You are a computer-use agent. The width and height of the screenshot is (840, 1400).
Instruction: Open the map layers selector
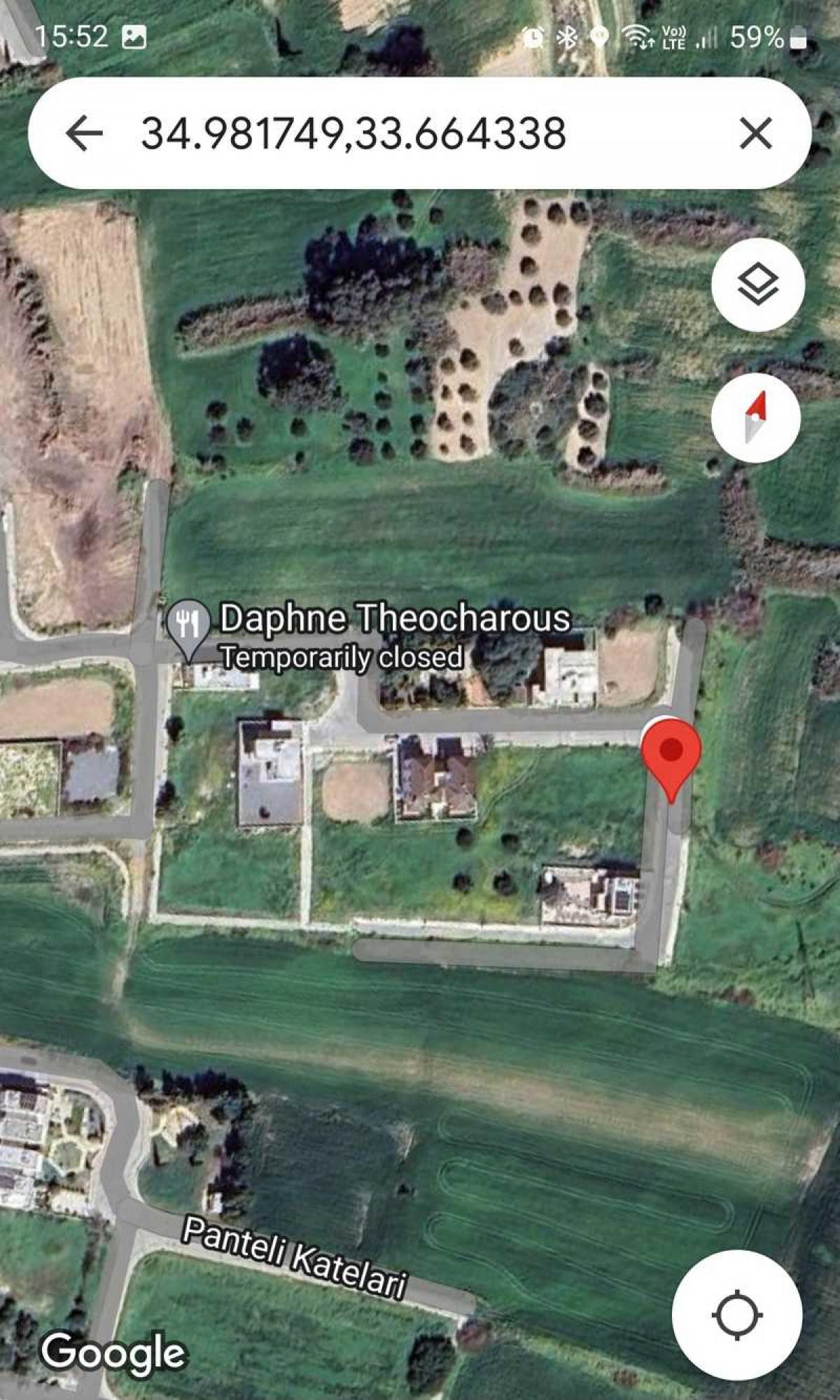757,285
